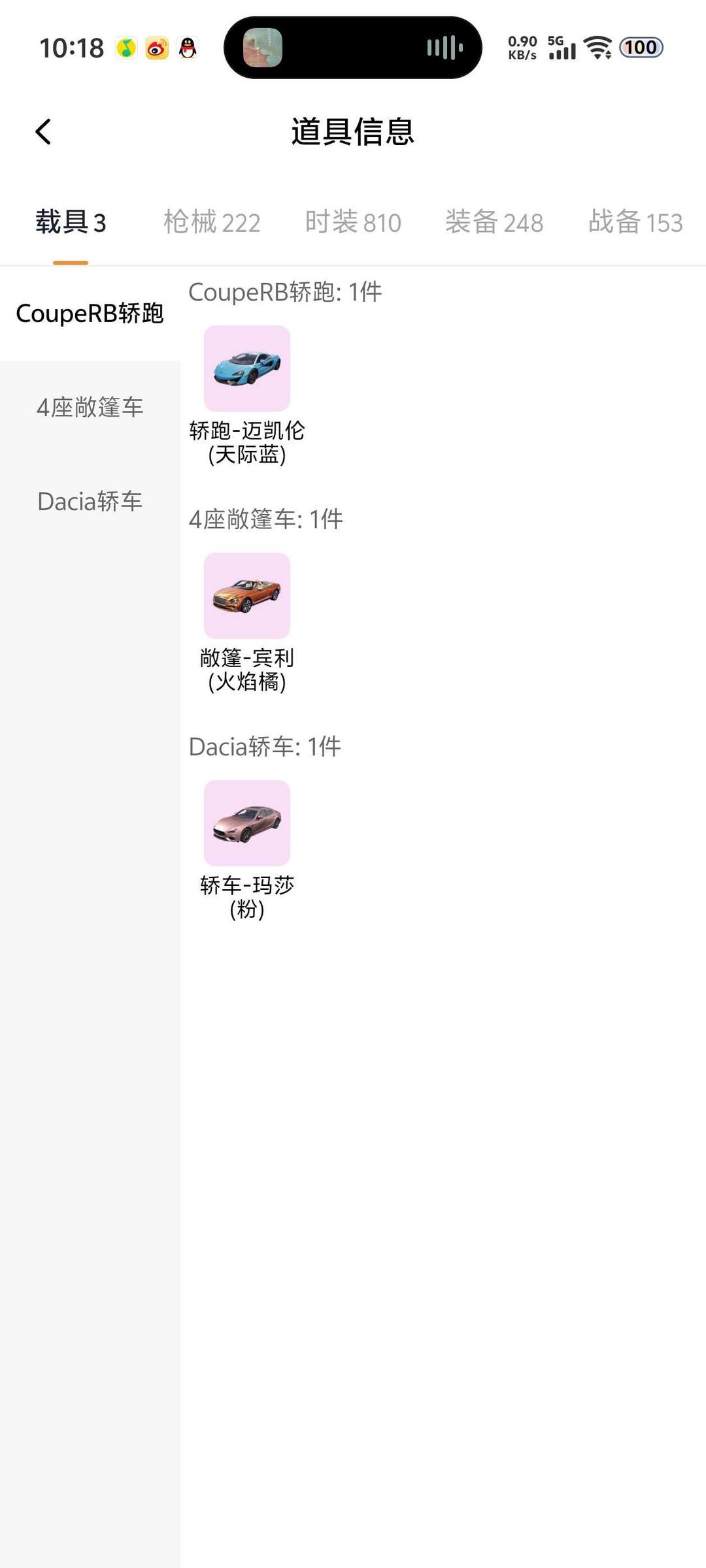Choose Dacia轿车 in the side list

90,502
